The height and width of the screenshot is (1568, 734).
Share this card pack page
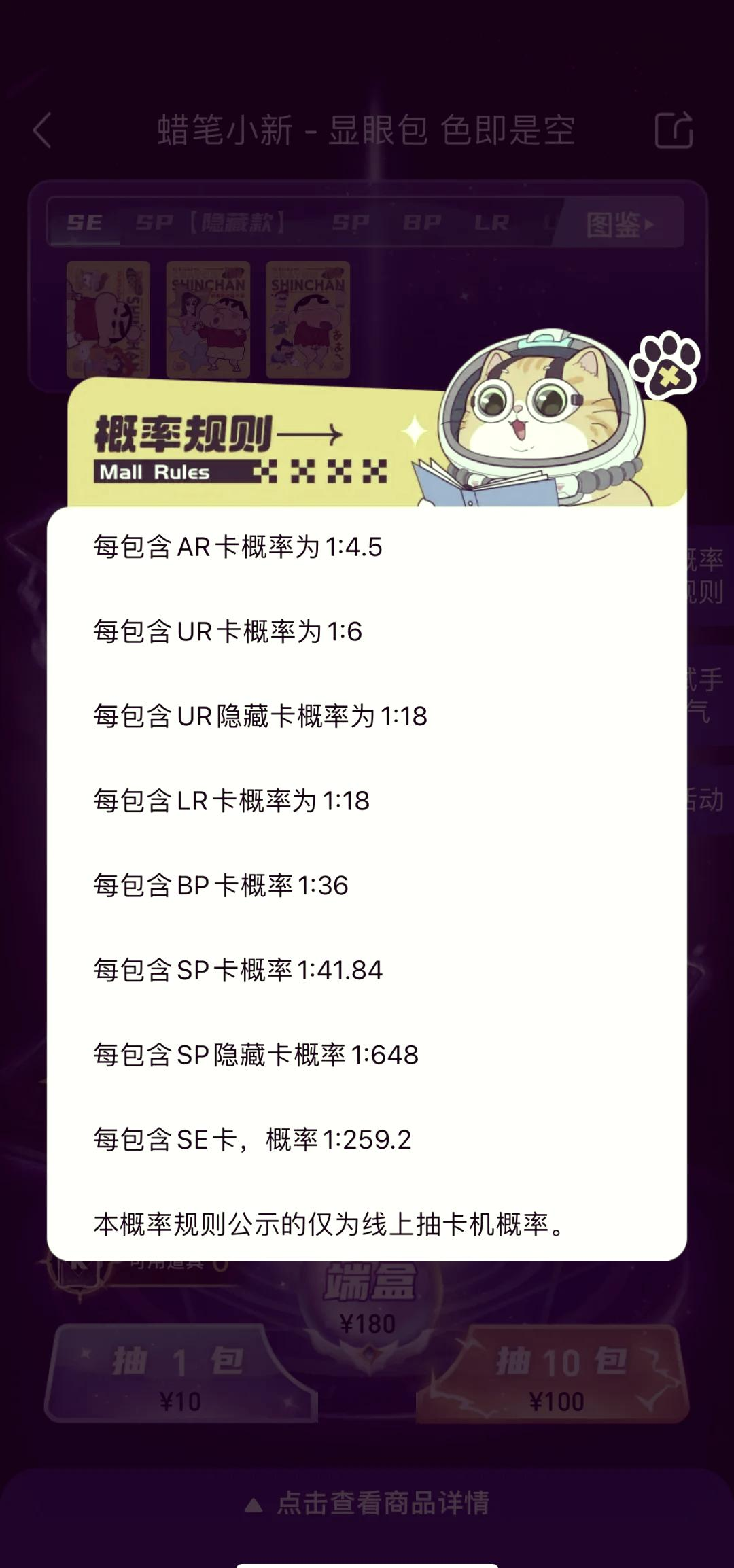673,130
